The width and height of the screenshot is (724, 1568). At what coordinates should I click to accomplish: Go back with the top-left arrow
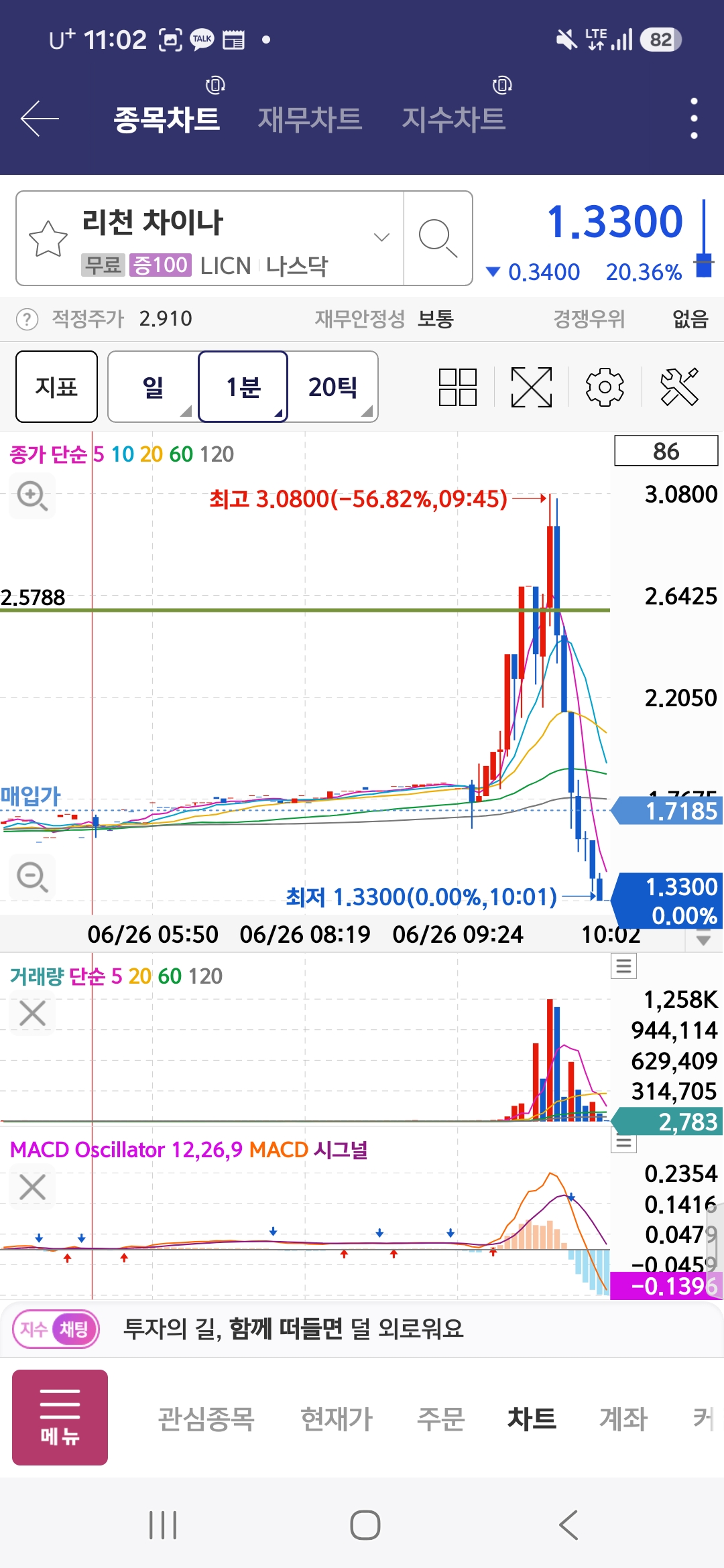[40, 119]
